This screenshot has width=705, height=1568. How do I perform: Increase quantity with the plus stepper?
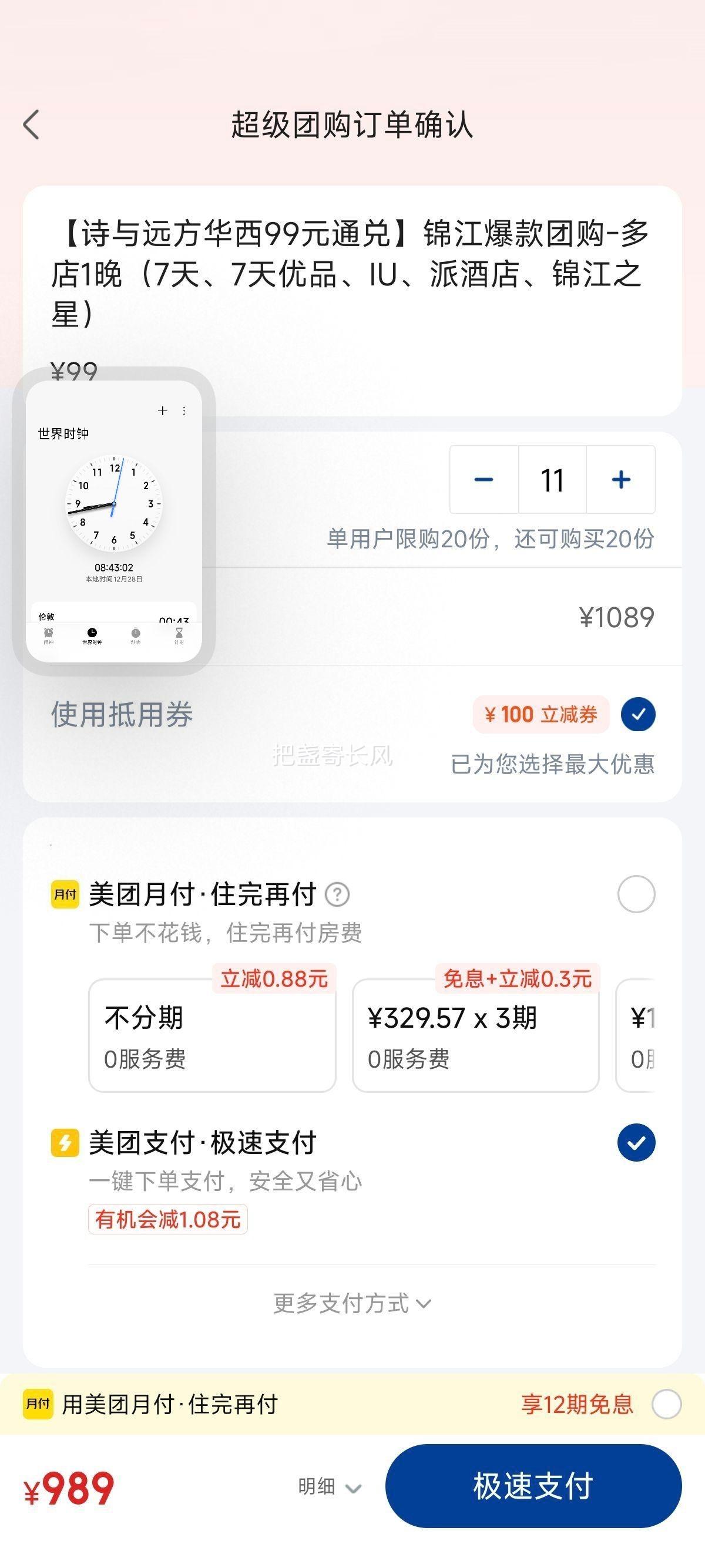pyautogui.click(x=620, y=480)
